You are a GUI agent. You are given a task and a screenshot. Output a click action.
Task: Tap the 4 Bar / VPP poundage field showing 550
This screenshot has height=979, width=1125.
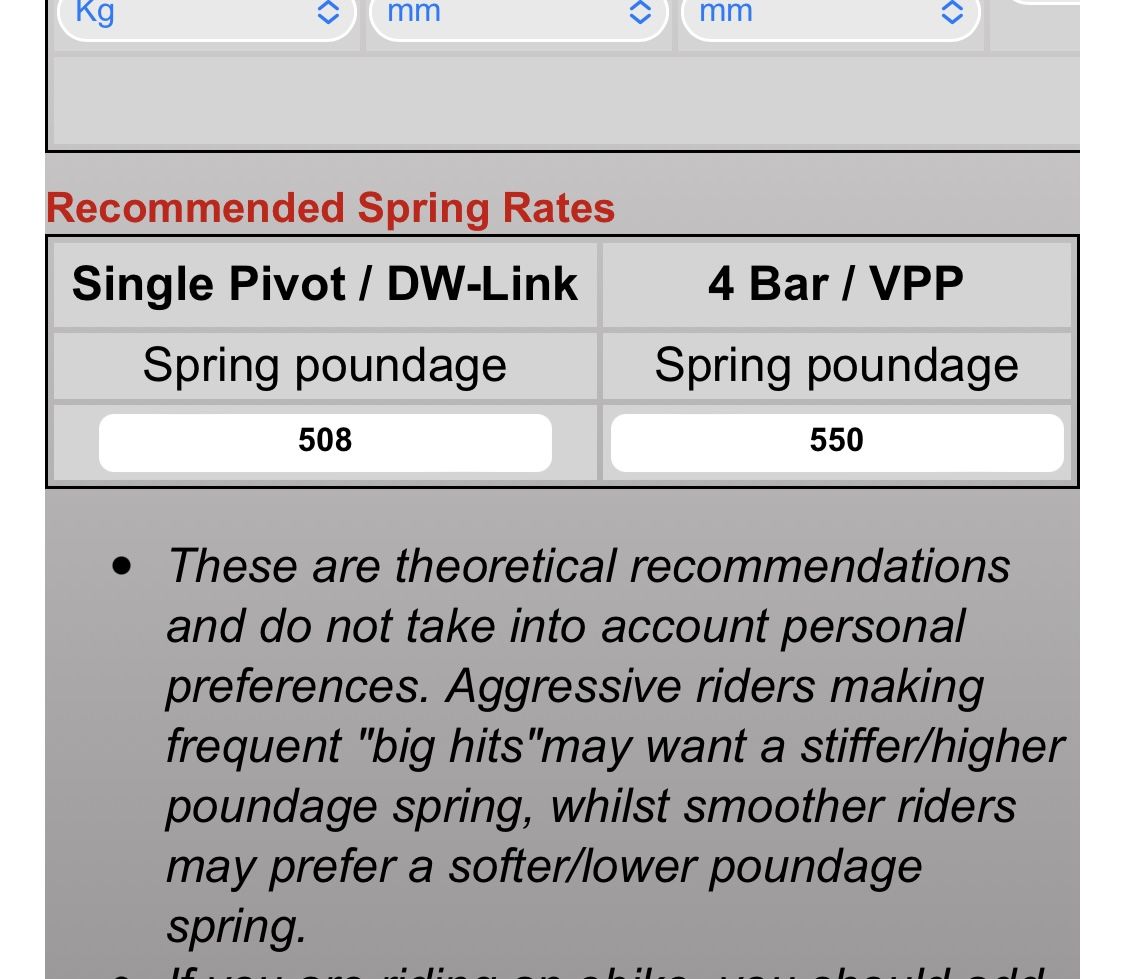tap(836, 441)
